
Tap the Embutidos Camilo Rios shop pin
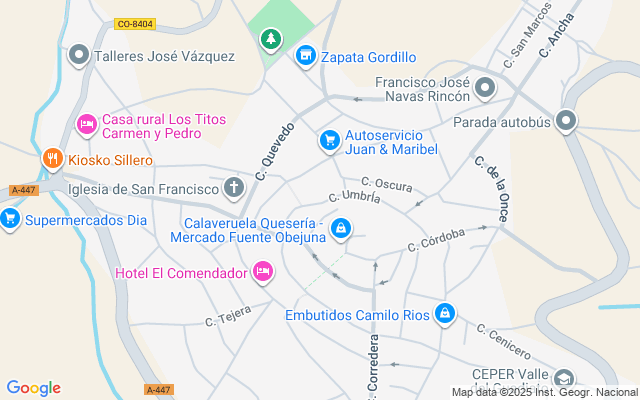[x=445, y=315]
